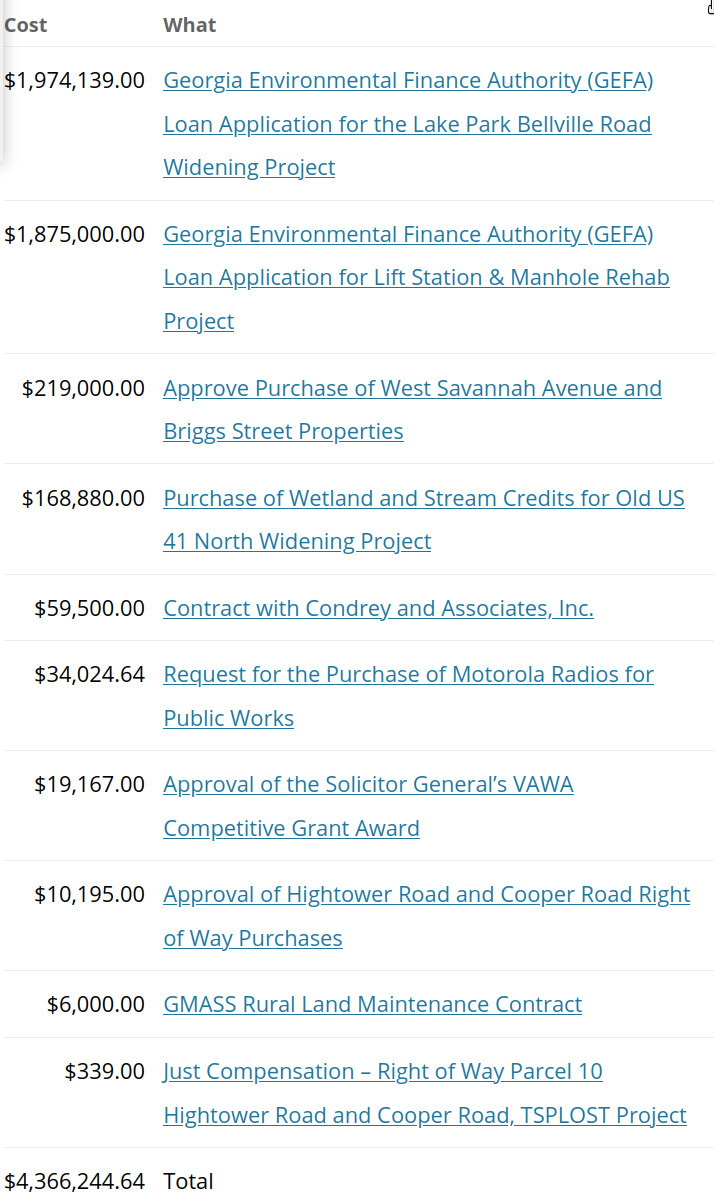Viewport: 714px width, 1200px height.
Task: Open Contract with Condrey and Associates link
Action: tap(378, 608)
